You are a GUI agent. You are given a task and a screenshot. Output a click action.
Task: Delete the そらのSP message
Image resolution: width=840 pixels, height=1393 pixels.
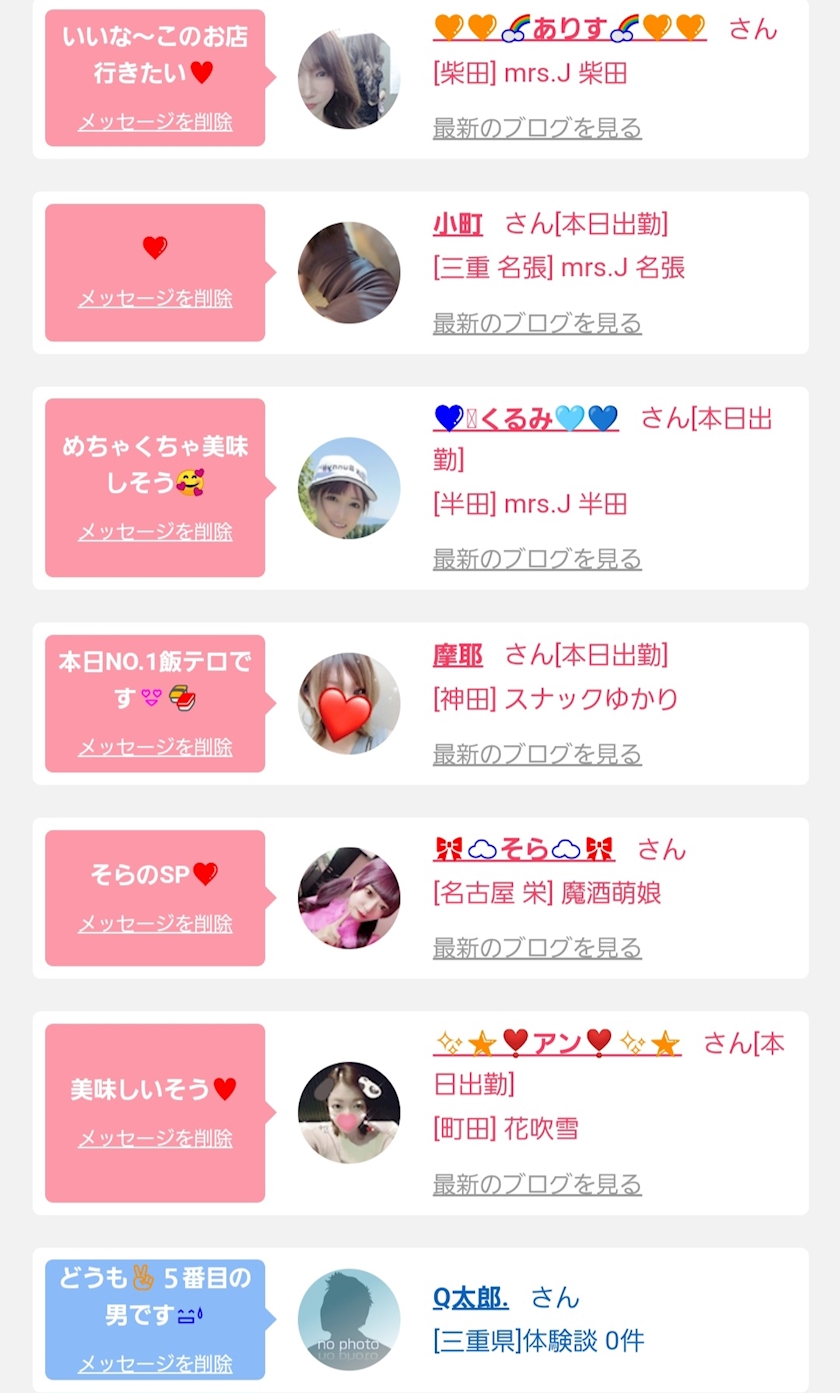coord(155,923)
